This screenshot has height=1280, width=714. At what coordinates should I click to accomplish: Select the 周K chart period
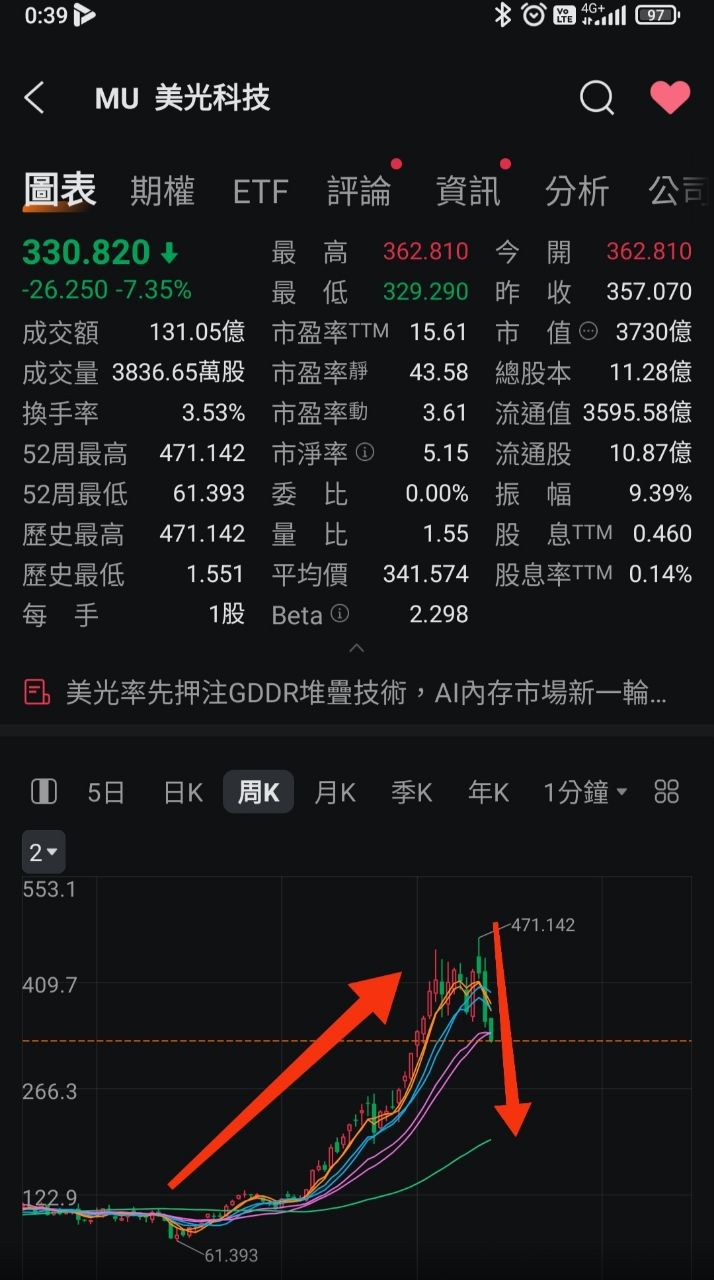pos(258,793)
